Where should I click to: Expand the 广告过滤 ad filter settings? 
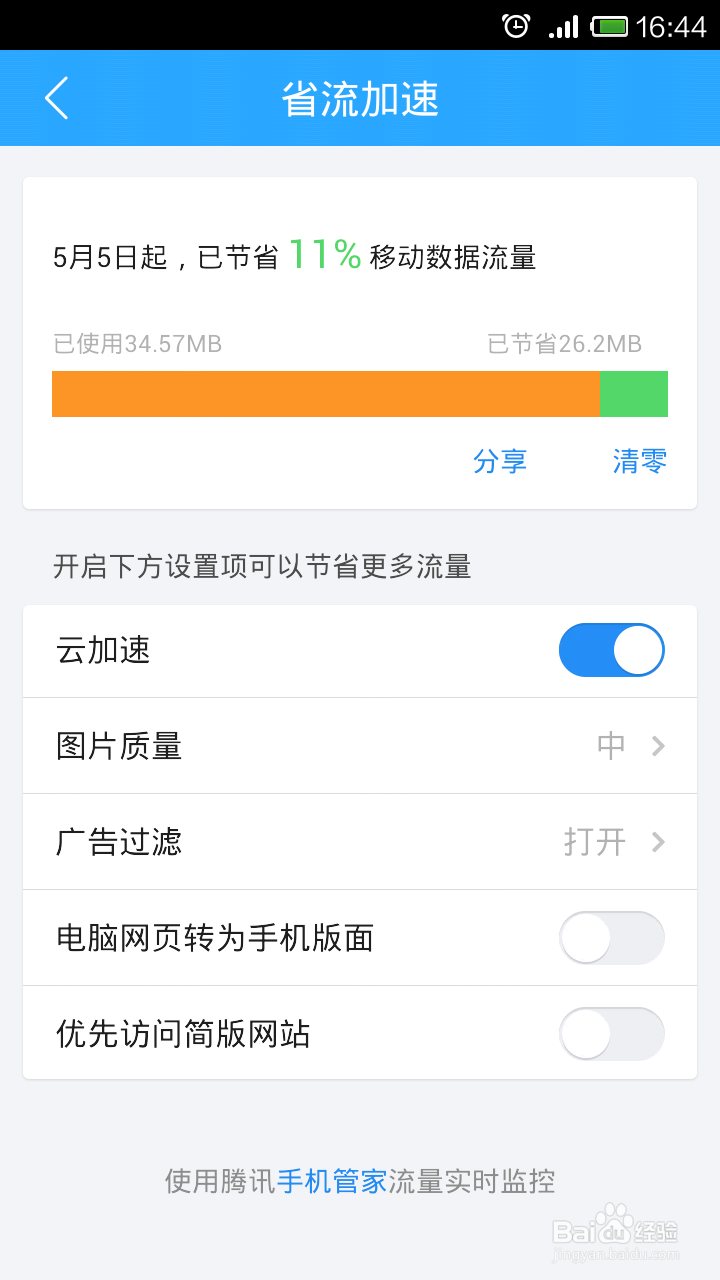360,842
